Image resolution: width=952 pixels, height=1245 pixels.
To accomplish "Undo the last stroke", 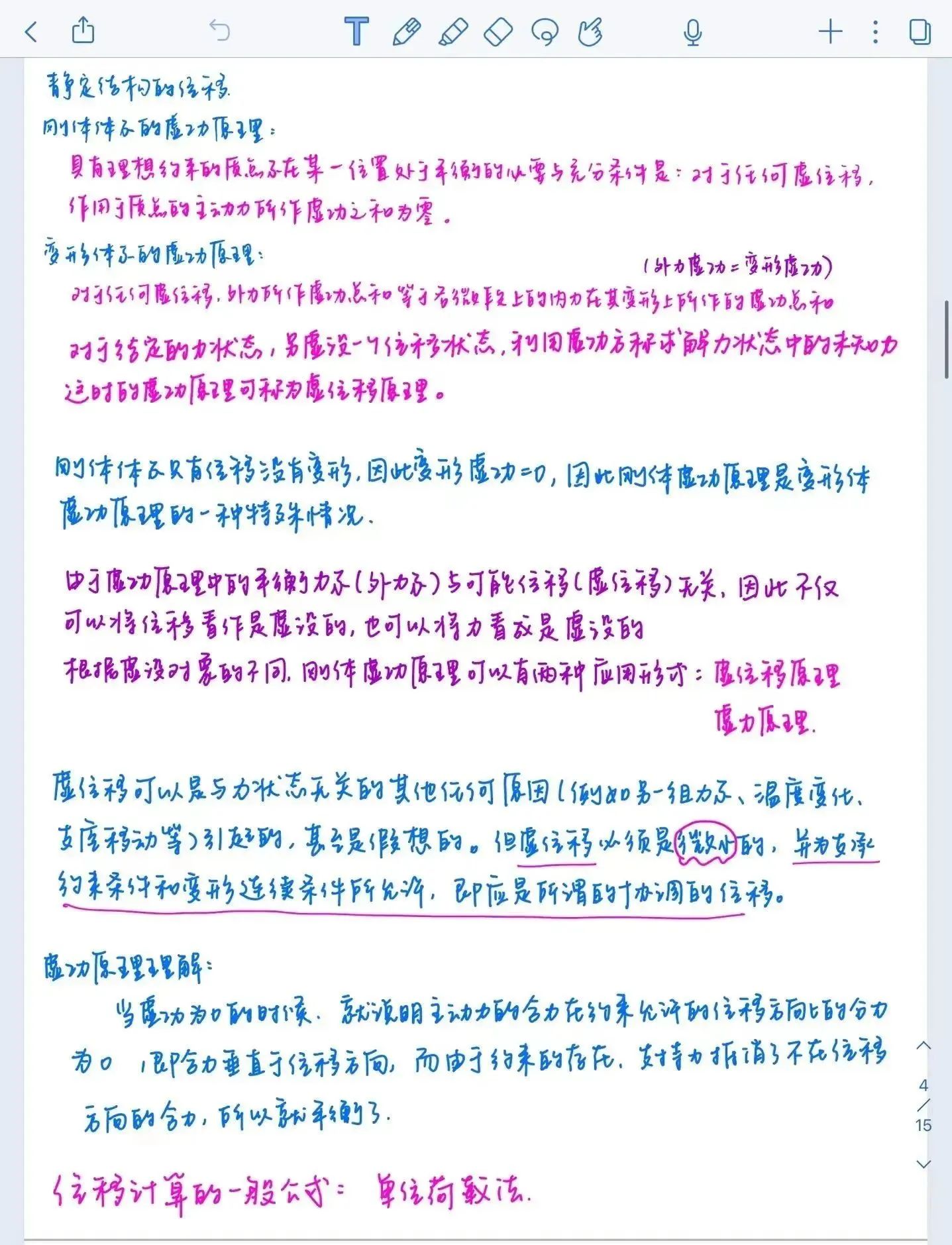I will [x=219, y=30].
